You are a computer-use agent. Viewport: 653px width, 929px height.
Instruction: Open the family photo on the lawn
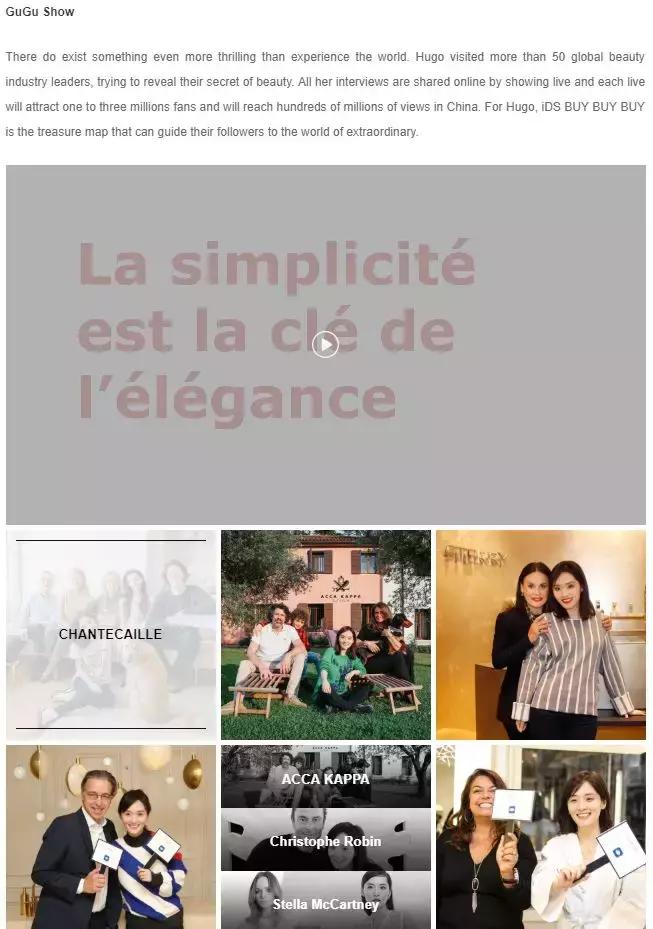pyautogui.click(x=325, y=634)
